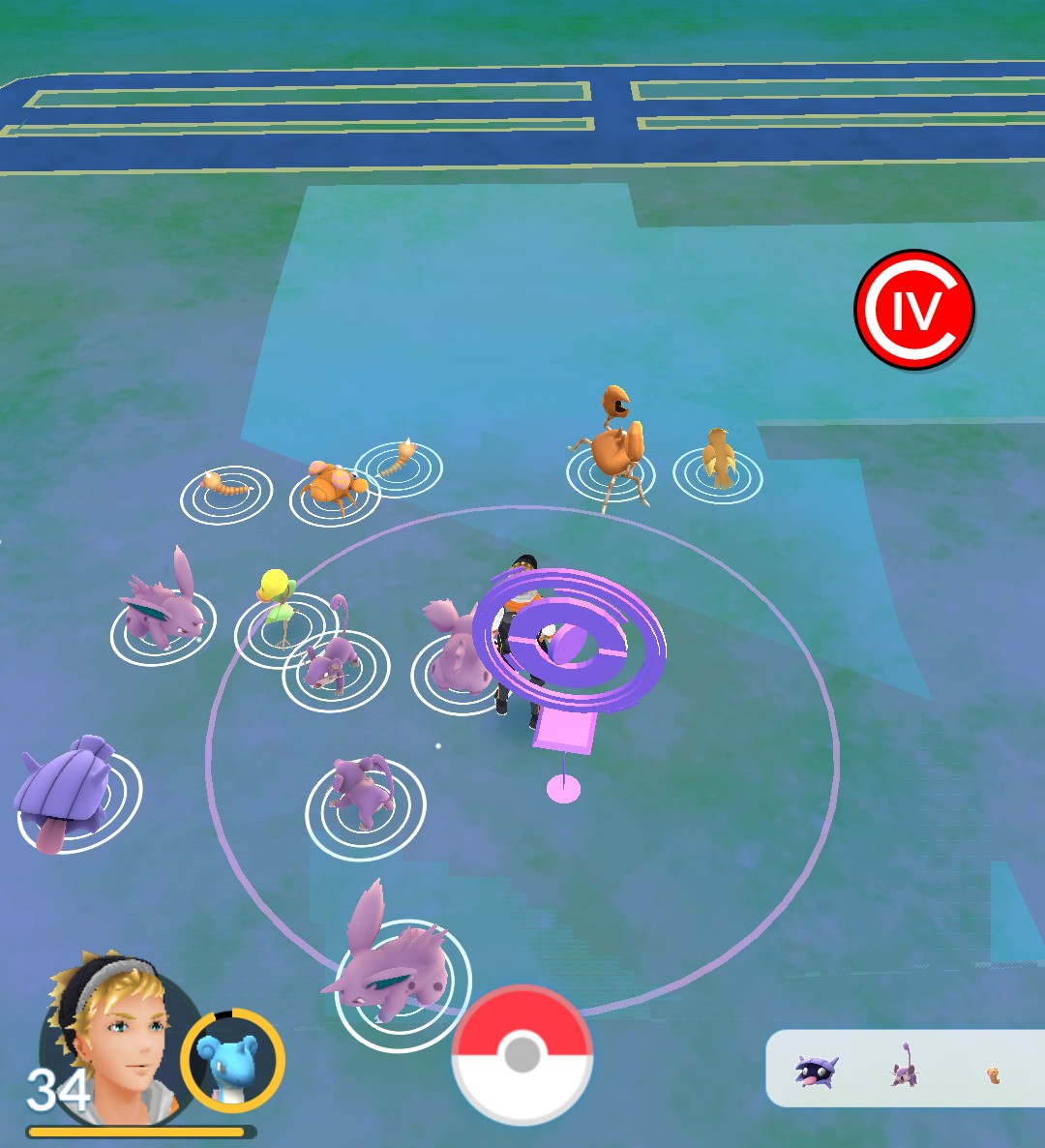Tap the red IV overlay button
The image size is (1045, 1148).
[914, 310]
